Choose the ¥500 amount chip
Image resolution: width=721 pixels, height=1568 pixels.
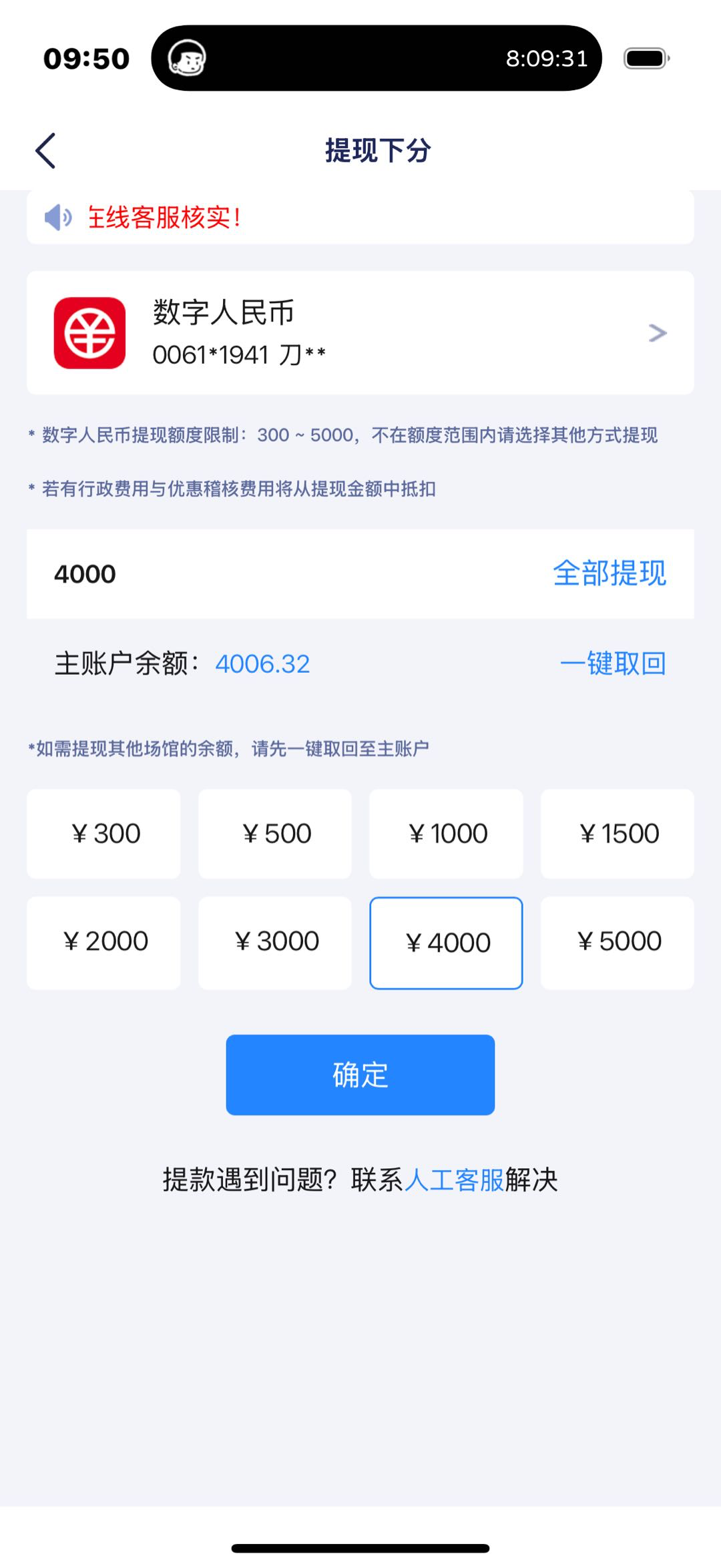pos(275,834)
